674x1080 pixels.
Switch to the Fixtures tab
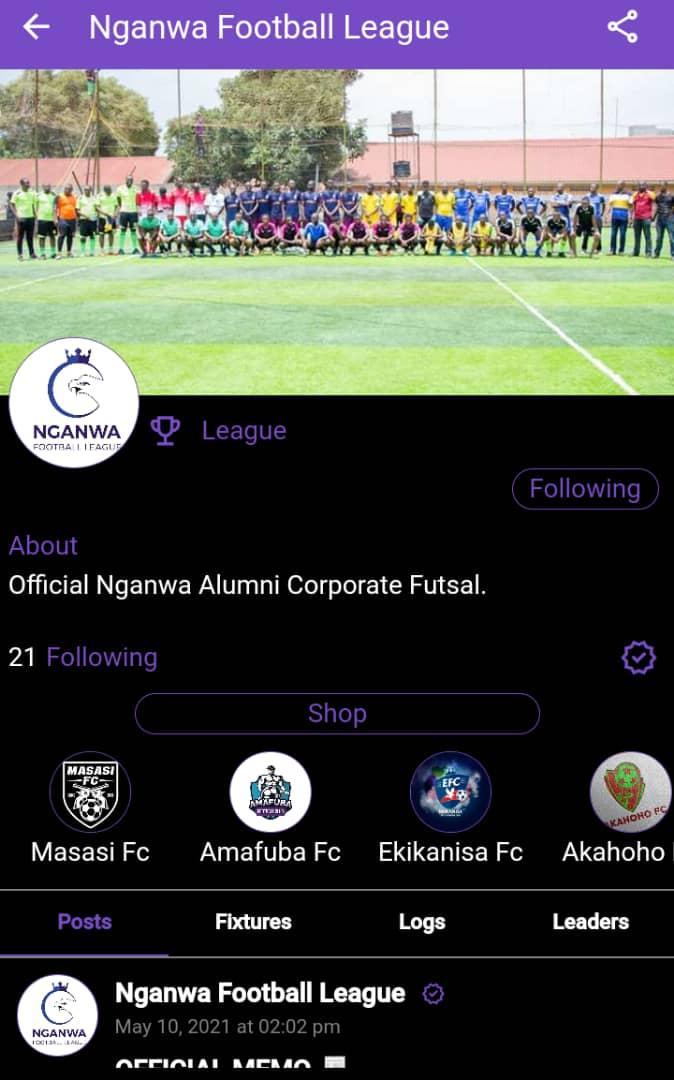(x=253, y=922)
